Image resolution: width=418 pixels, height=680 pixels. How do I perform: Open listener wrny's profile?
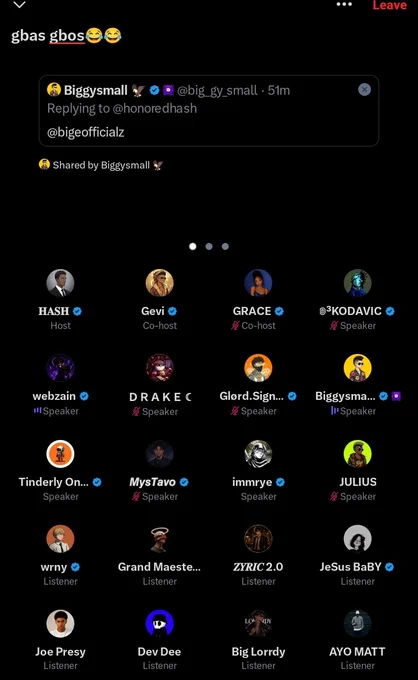click(60, 539)
